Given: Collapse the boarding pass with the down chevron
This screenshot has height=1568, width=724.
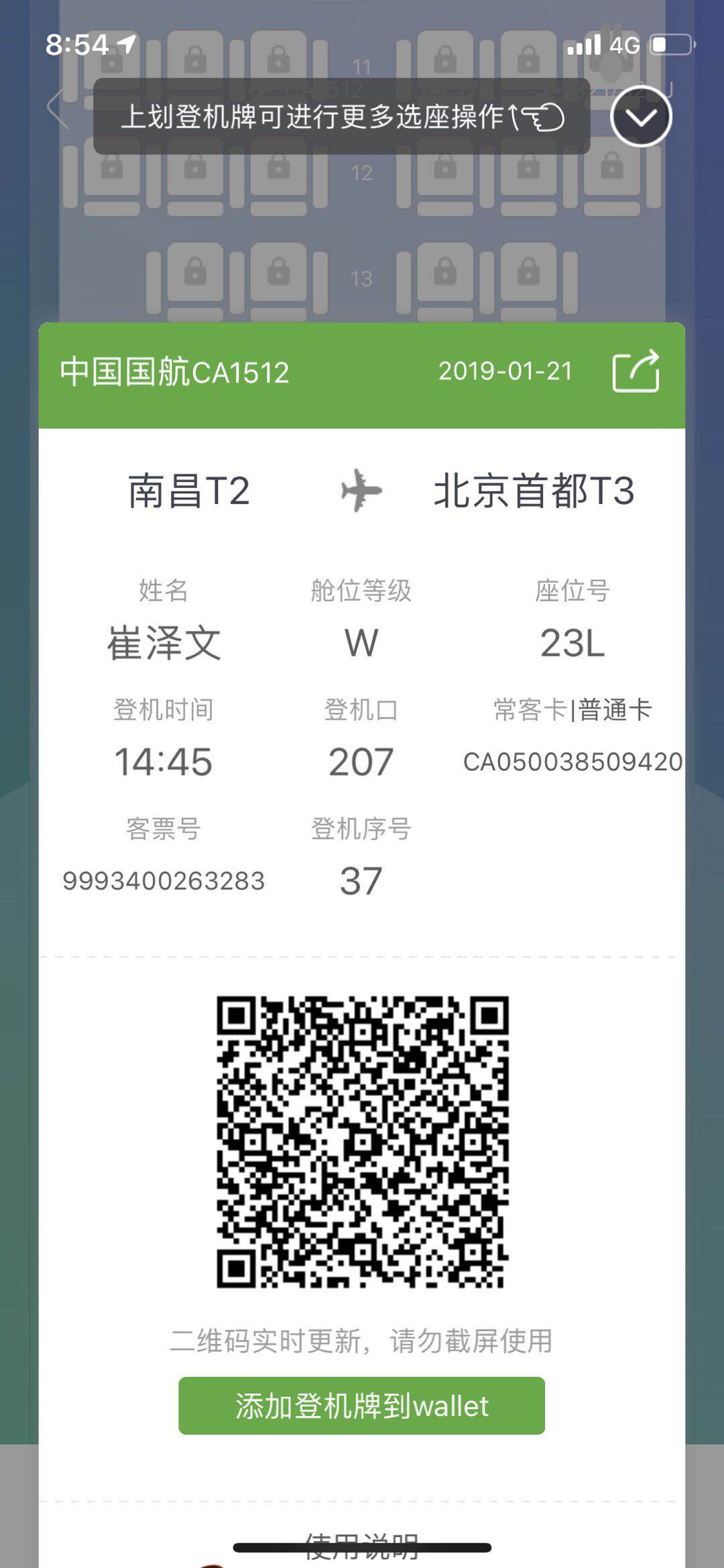Looking at the screenshot, I should pos(641,117).
